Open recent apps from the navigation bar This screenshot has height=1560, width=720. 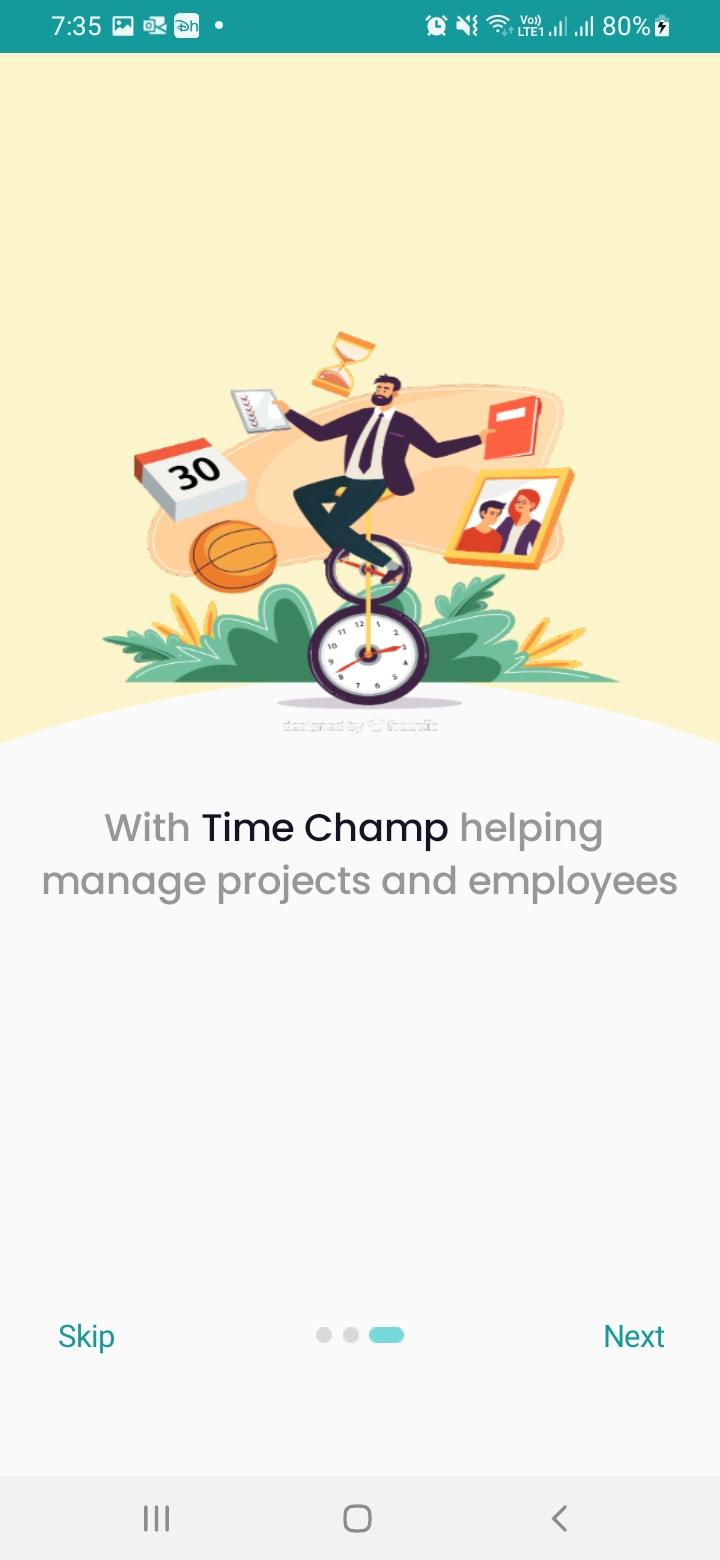point(156,1518)
